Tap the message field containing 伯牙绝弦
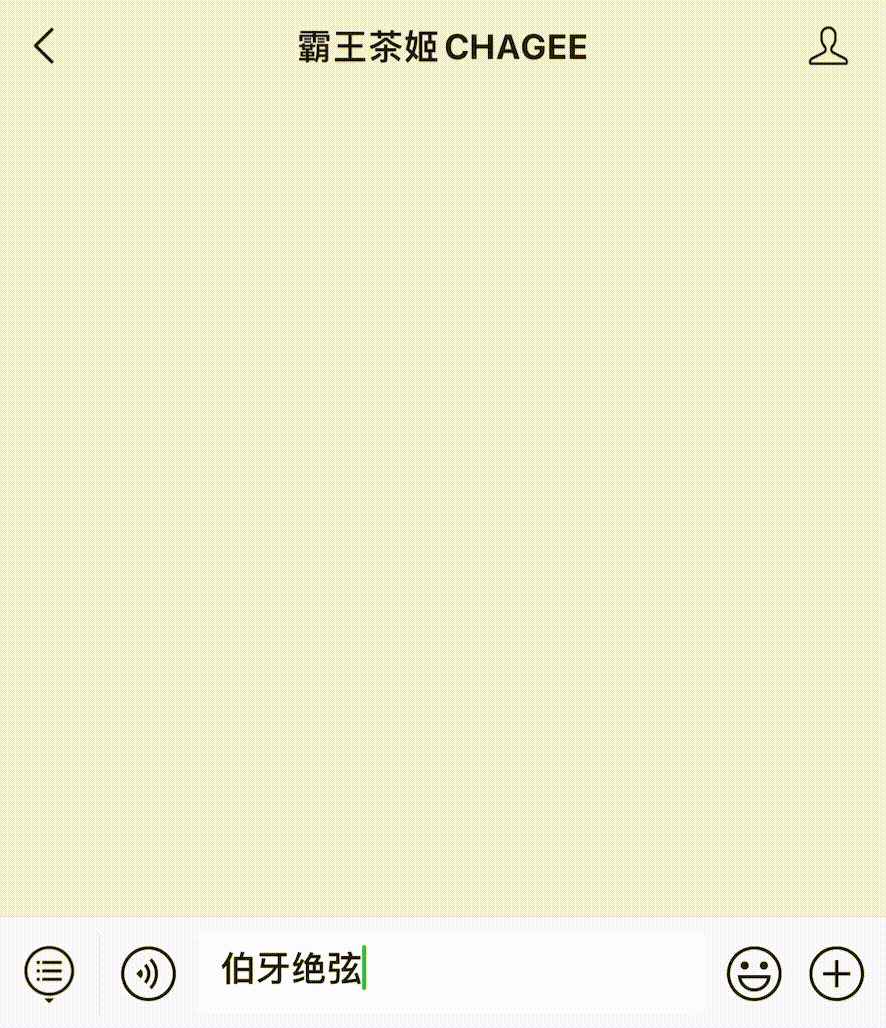The width and height of the screenshot is (886, 1028). (450, 971)
